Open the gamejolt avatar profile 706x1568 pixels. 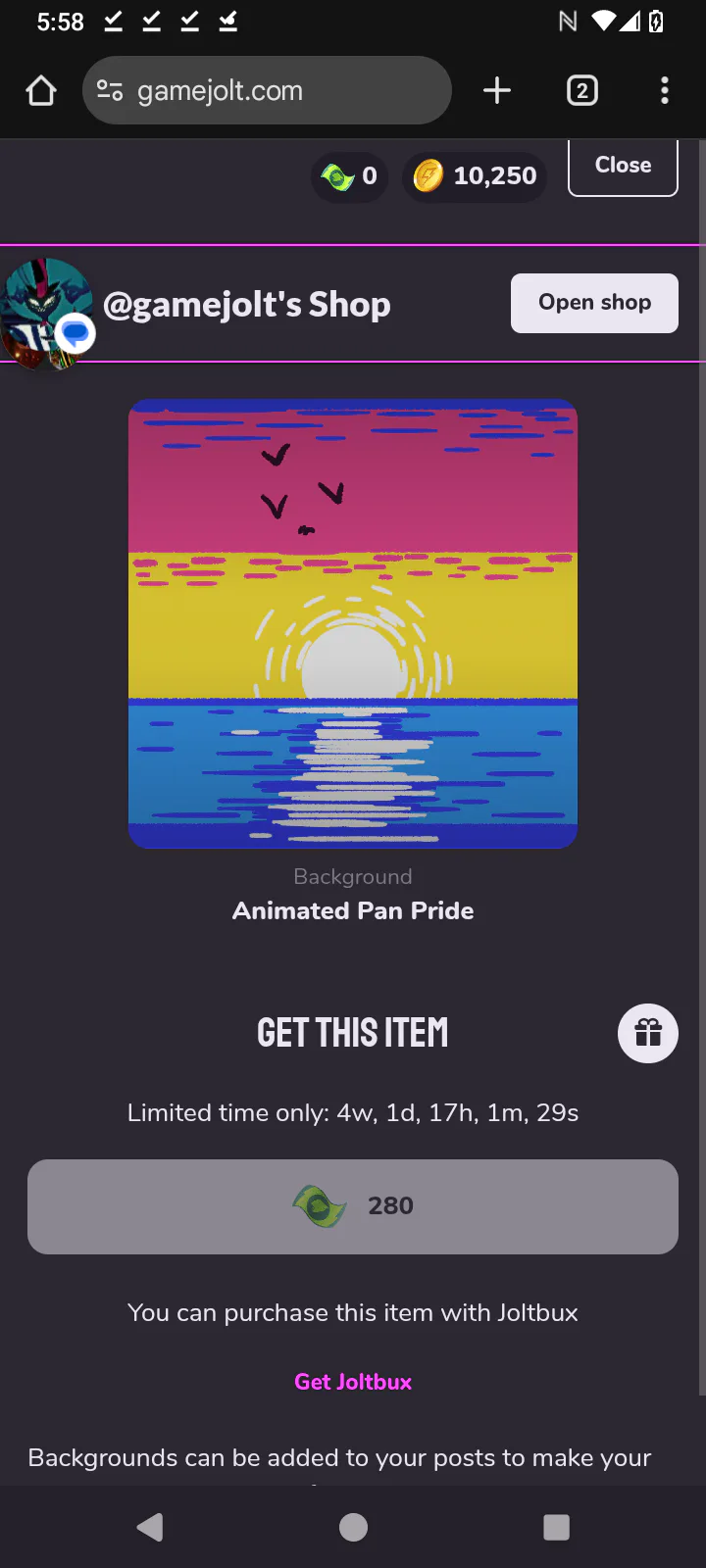pos(47,312)
